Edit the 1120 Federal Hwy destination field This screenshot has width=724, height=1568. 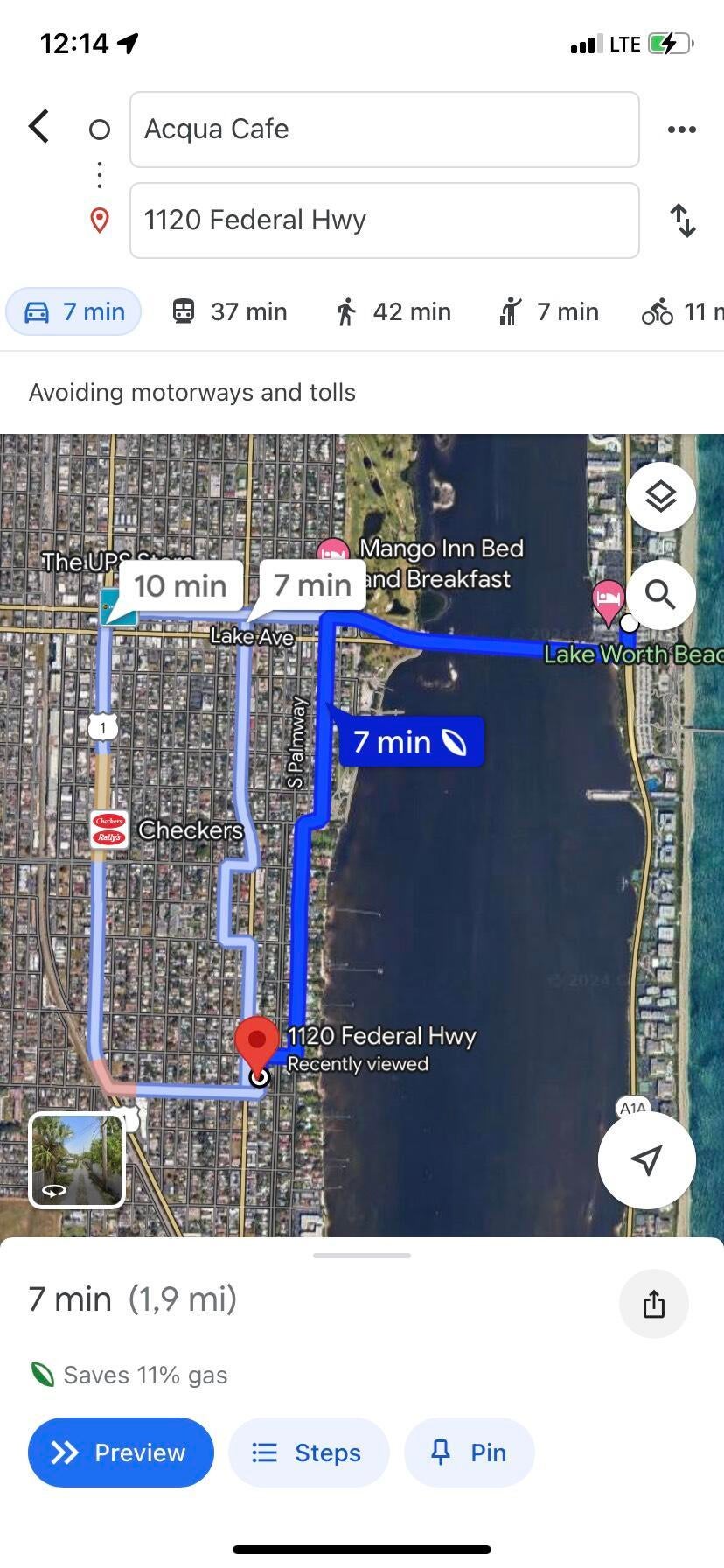tap(384, 220)
